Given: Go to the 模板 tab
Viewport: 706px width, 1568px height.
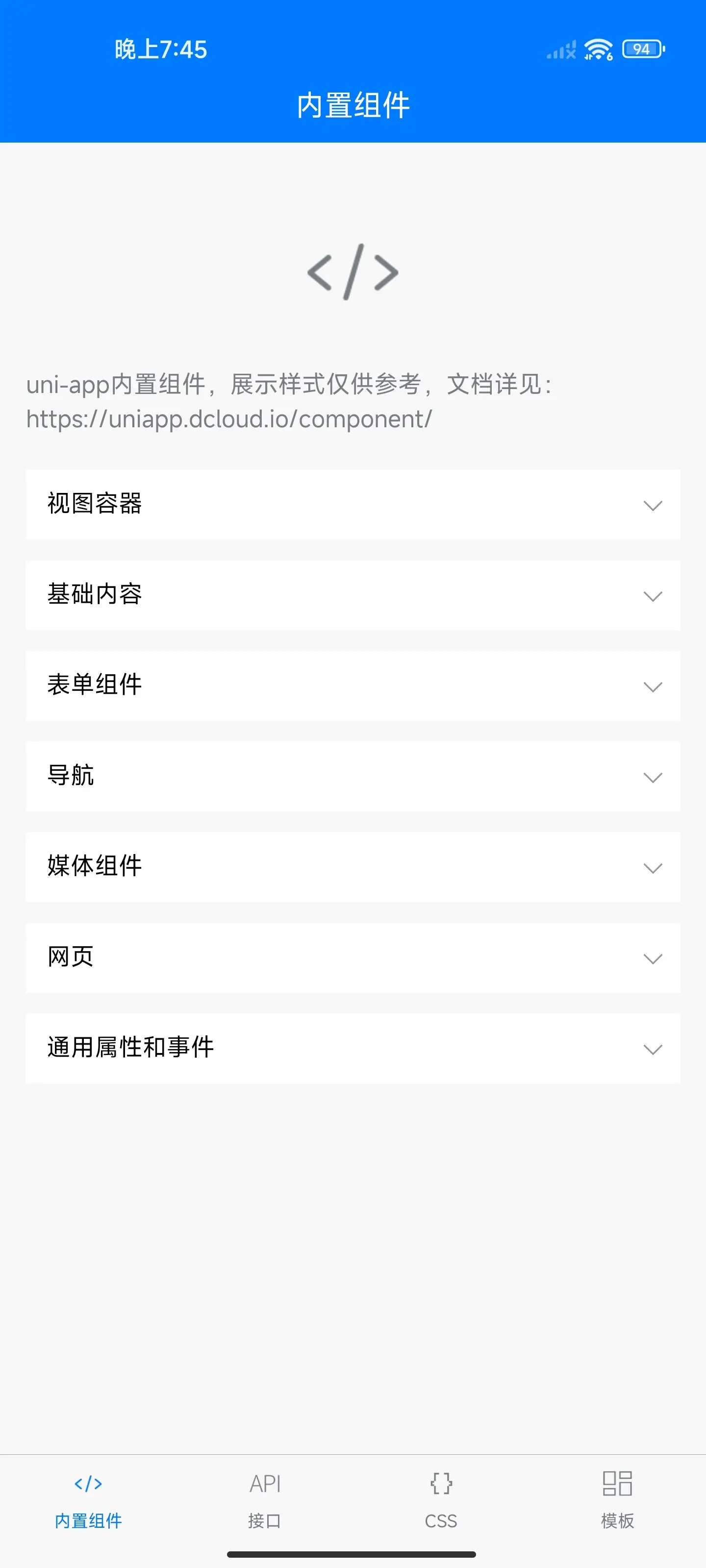Looking at the screenshot, I should pos(618,1500).
